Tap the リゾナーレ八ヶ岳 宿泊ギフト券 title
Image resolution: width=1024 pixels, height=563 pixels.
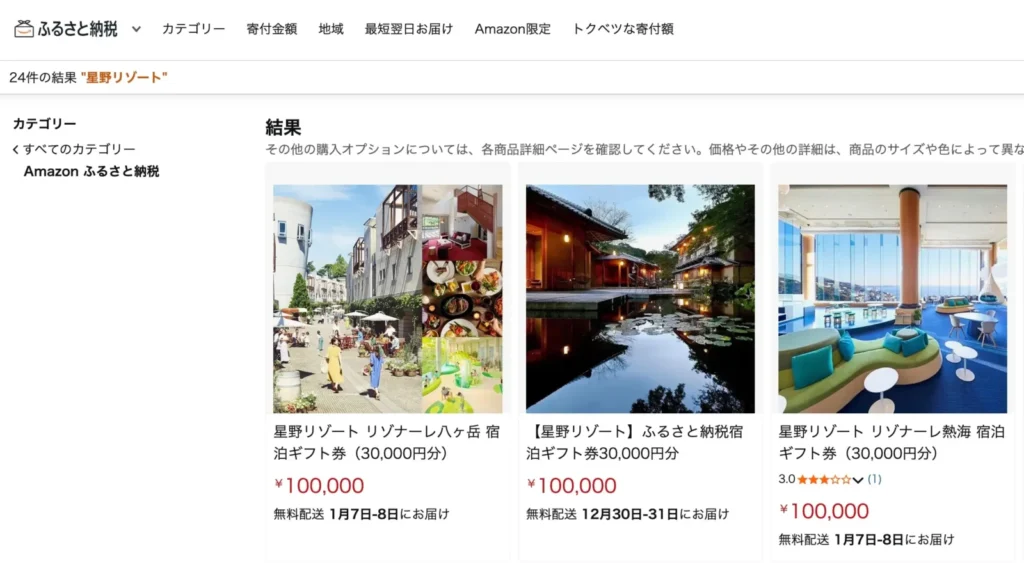387,442
